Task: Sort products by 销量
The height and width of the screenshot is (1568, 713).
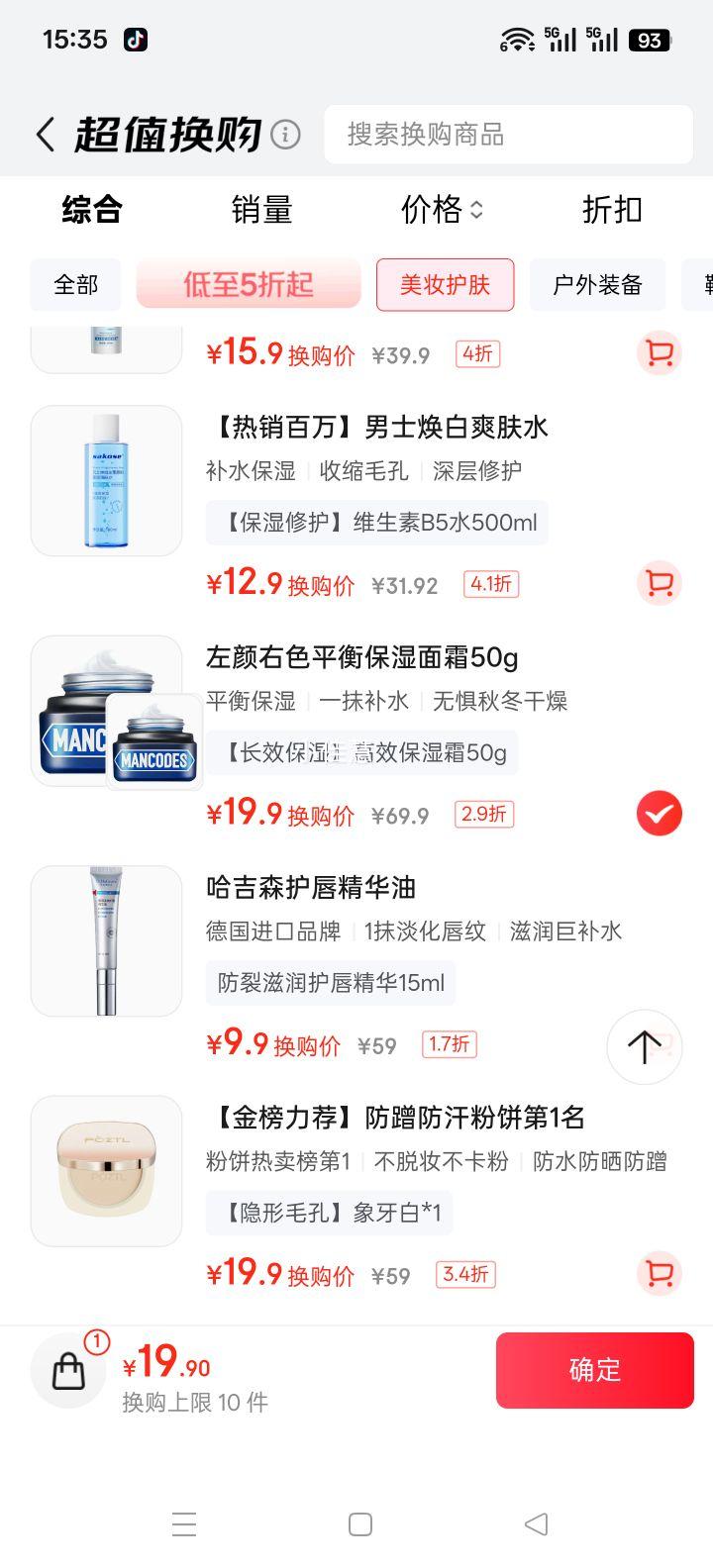Action: 261,210
